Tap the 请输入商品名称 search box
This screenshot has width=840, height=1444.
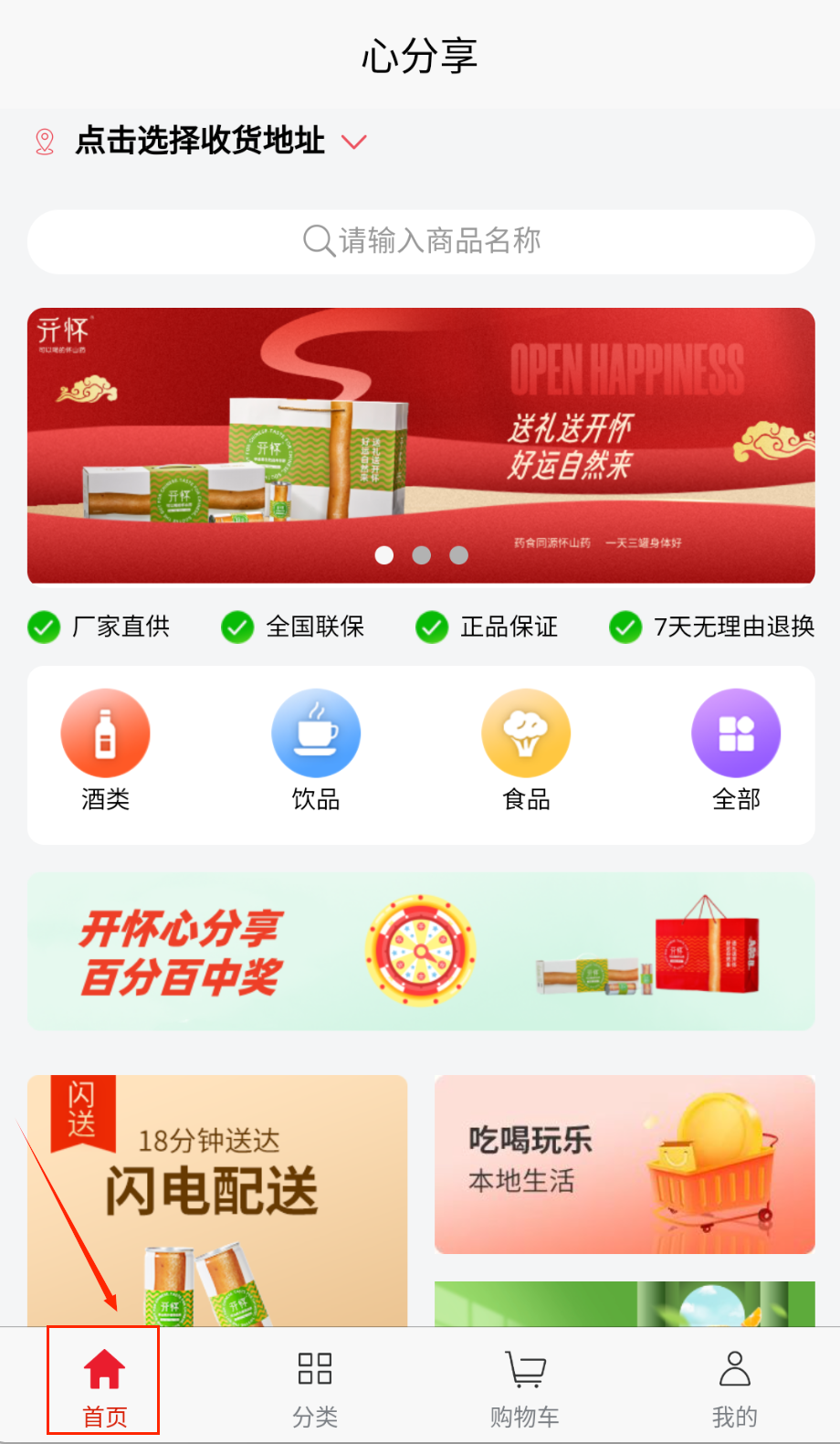click(421, 242)
